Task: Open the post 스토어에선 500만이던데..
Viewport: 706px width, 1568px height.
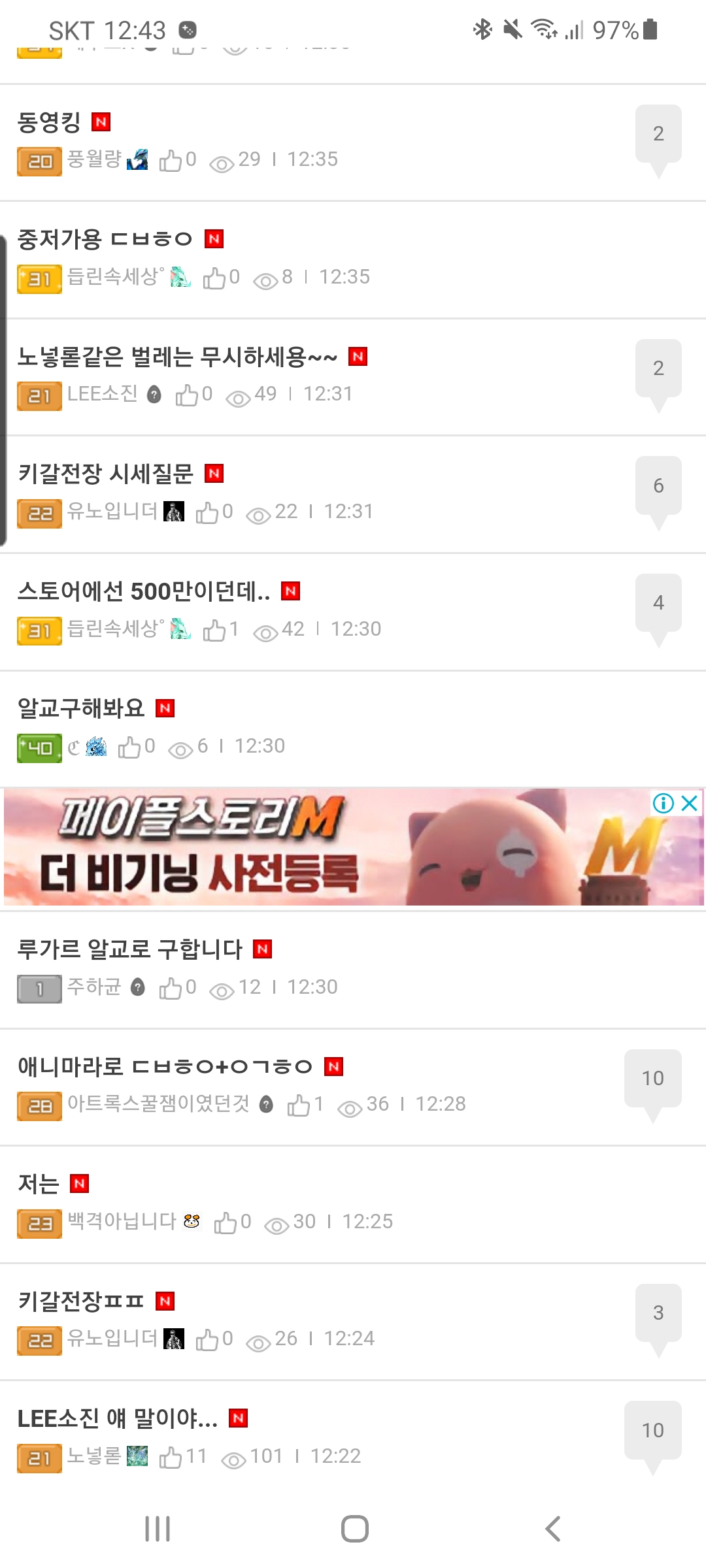Action: pyautogui.click(x=144, y=591)
